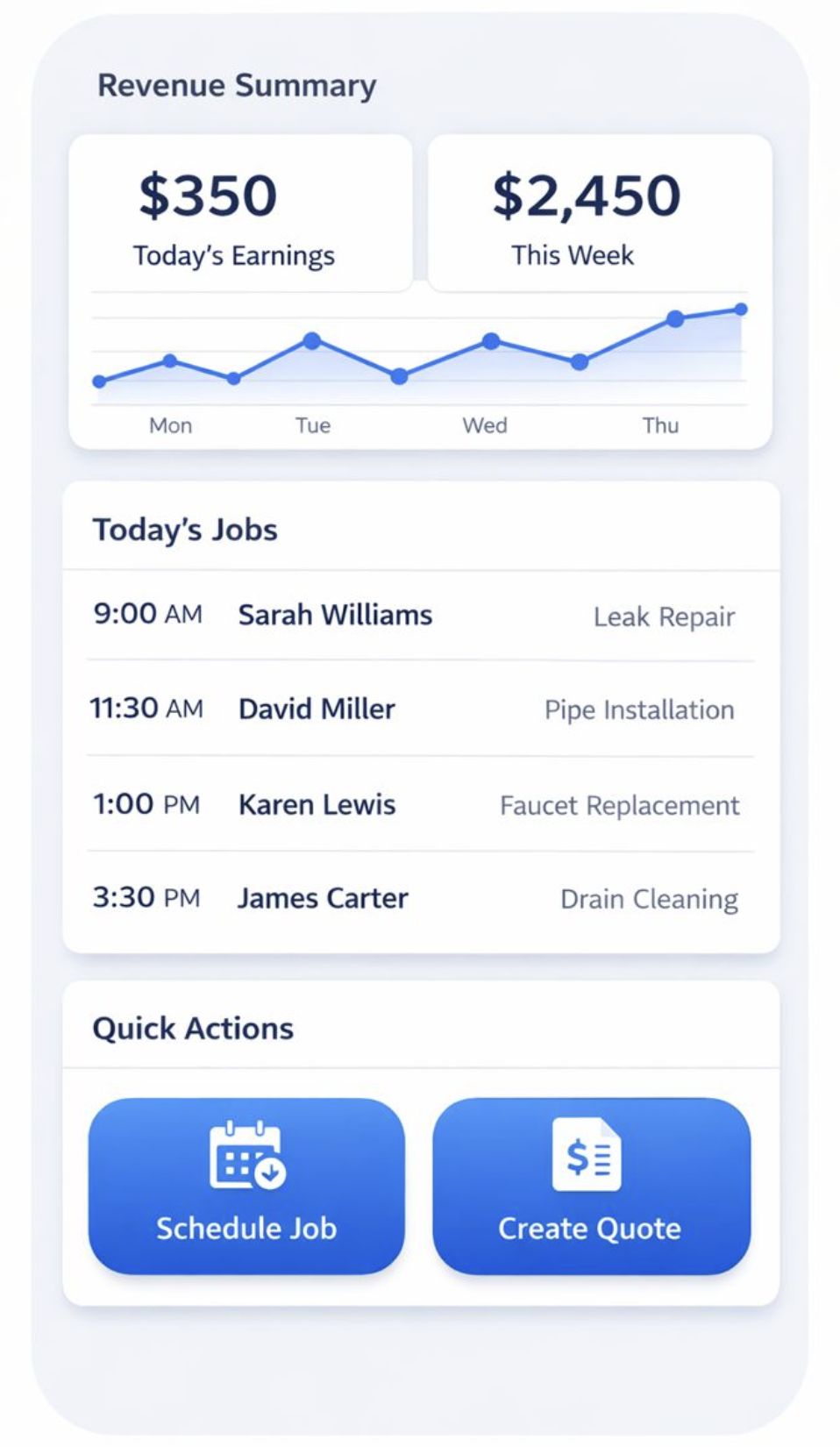Tap the Schedule Job button

246,1186
